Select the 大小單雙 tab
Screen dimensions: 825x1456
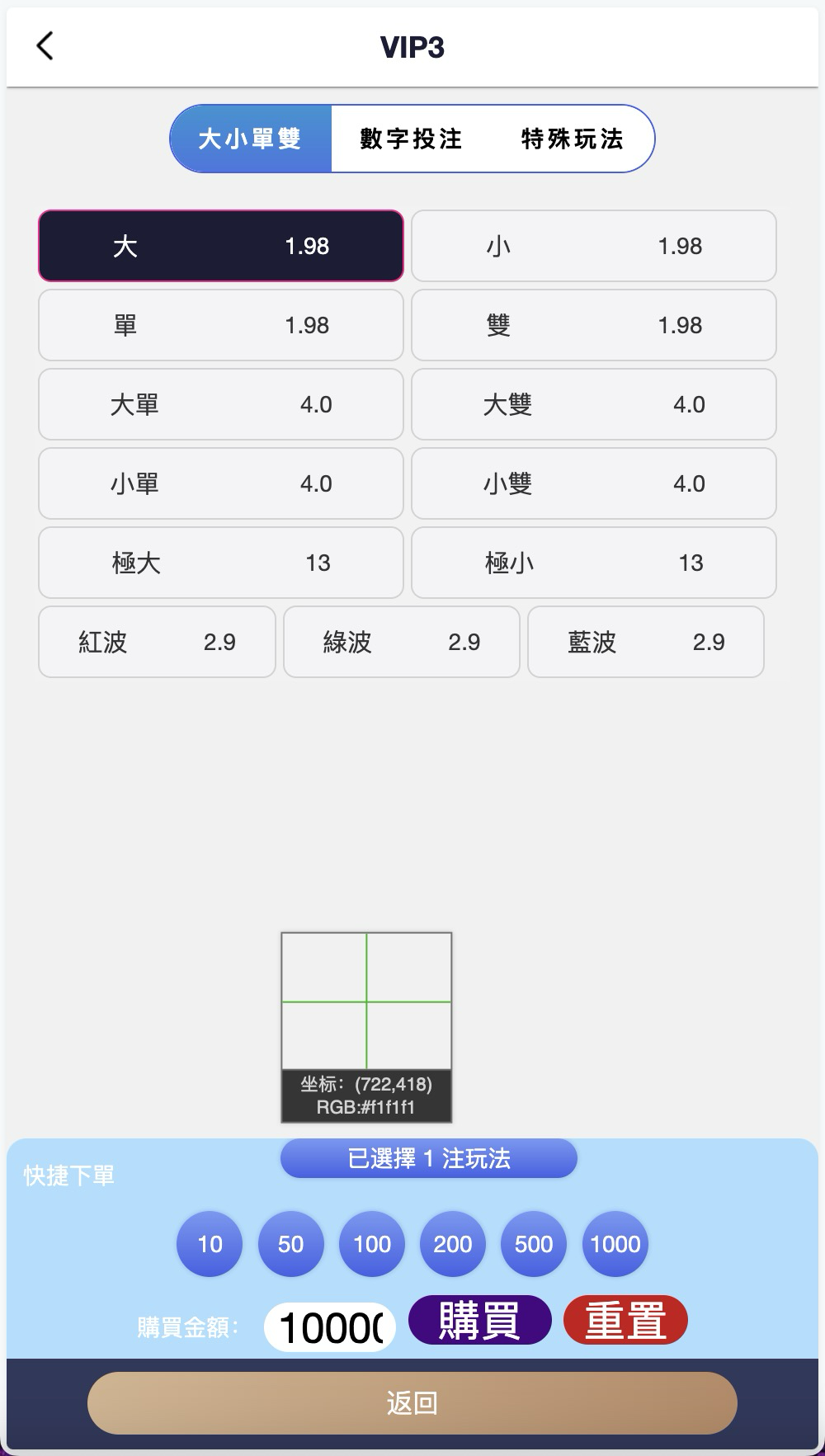tap(247, 139)
